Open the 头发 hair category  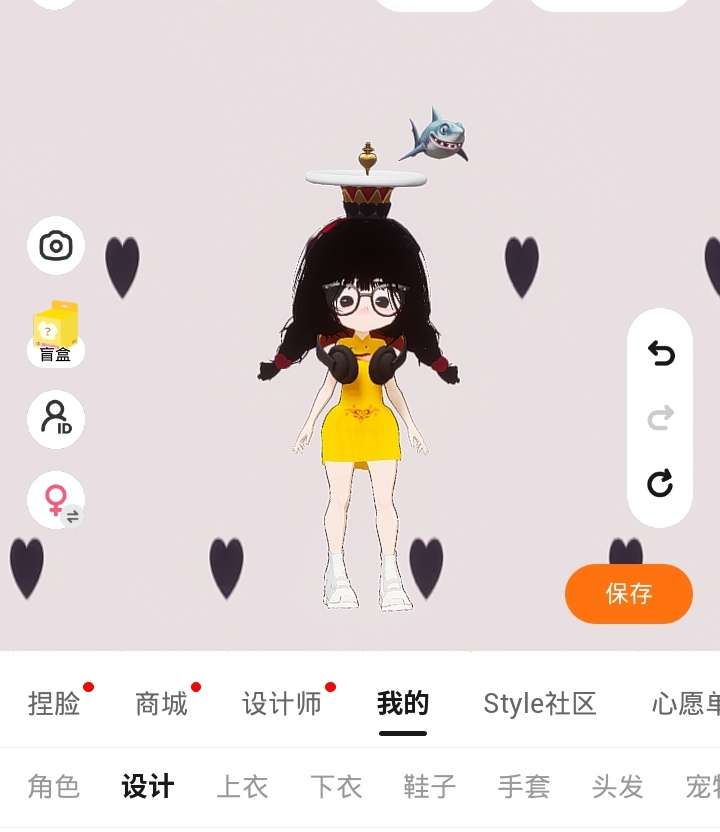[x=618, y=787]
